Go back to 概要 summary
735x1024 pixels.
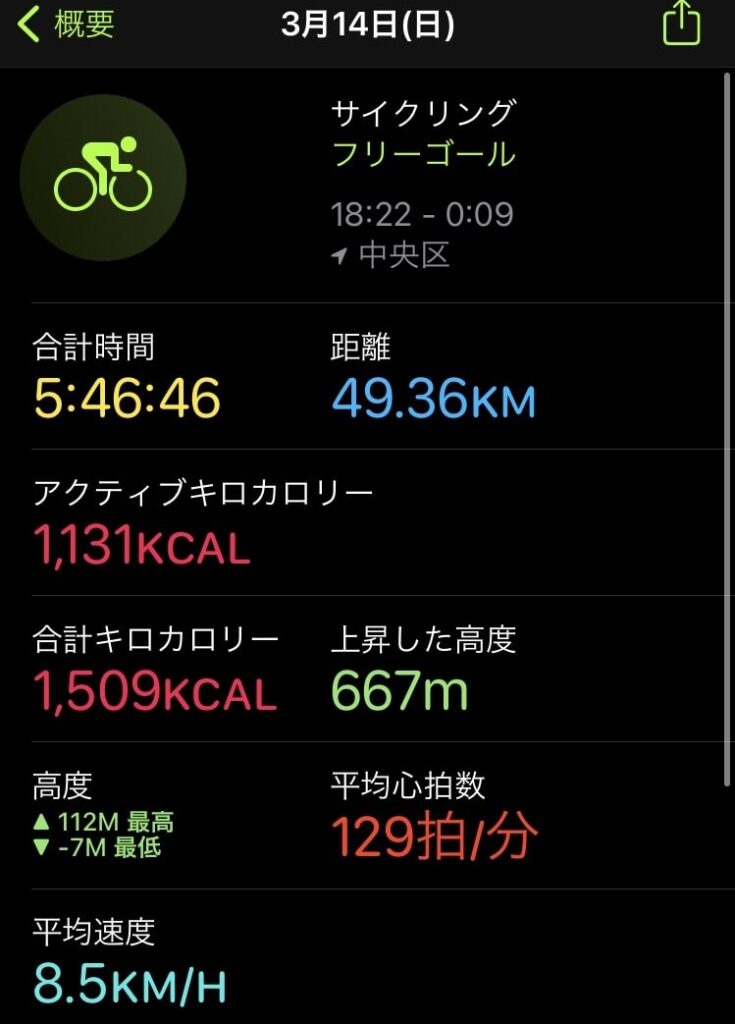[66, 25]
